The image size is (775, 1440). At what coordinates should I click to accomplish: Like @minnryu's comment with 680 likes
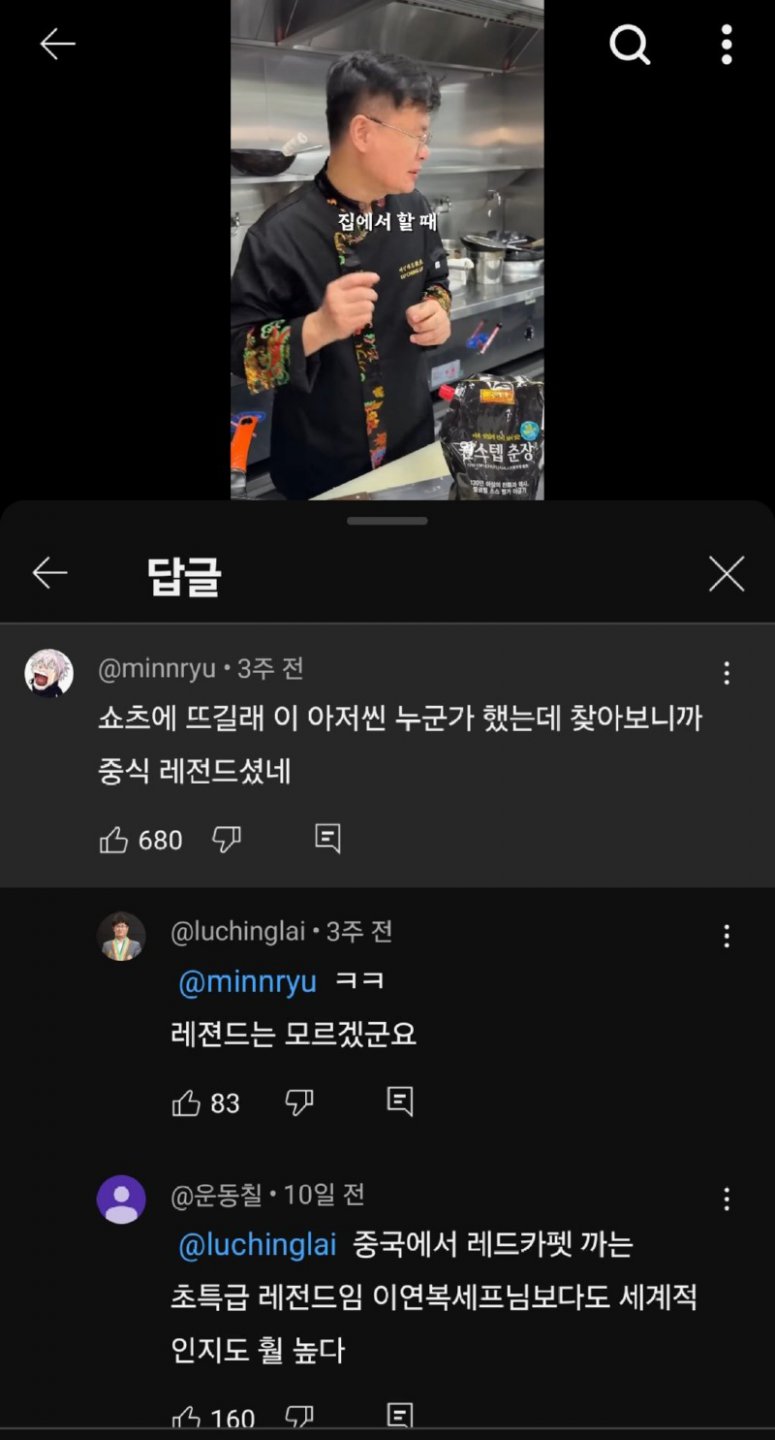click(x=115, y=840)
